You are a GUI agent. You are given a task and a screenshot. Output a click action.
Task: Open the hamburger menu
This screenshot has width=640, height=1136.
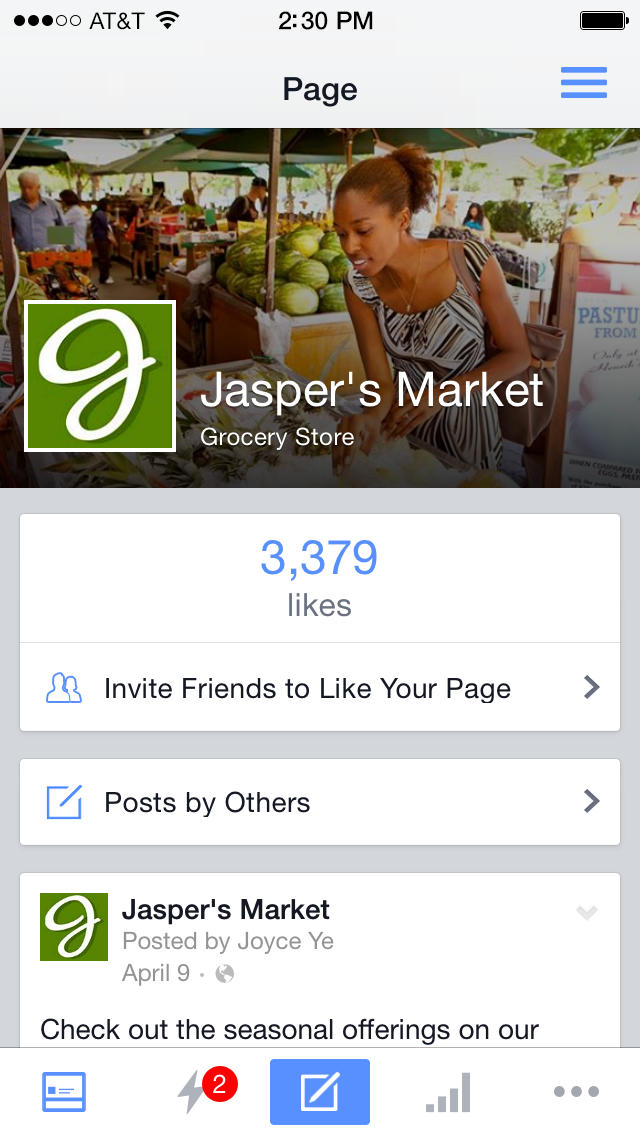[x=583, y=83]
